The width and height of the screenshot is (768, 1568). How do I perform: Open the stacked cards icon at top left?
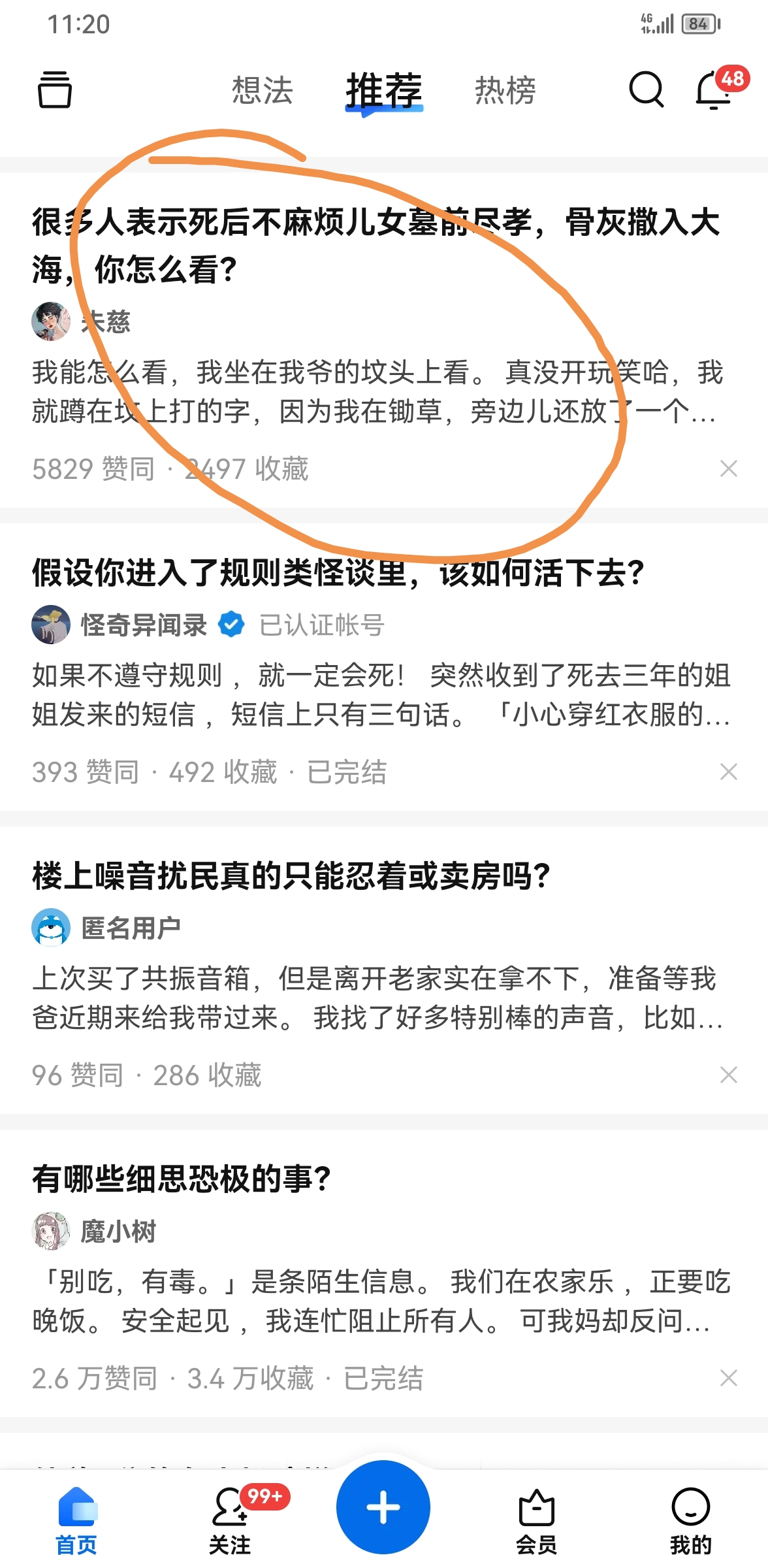(55, 90)
